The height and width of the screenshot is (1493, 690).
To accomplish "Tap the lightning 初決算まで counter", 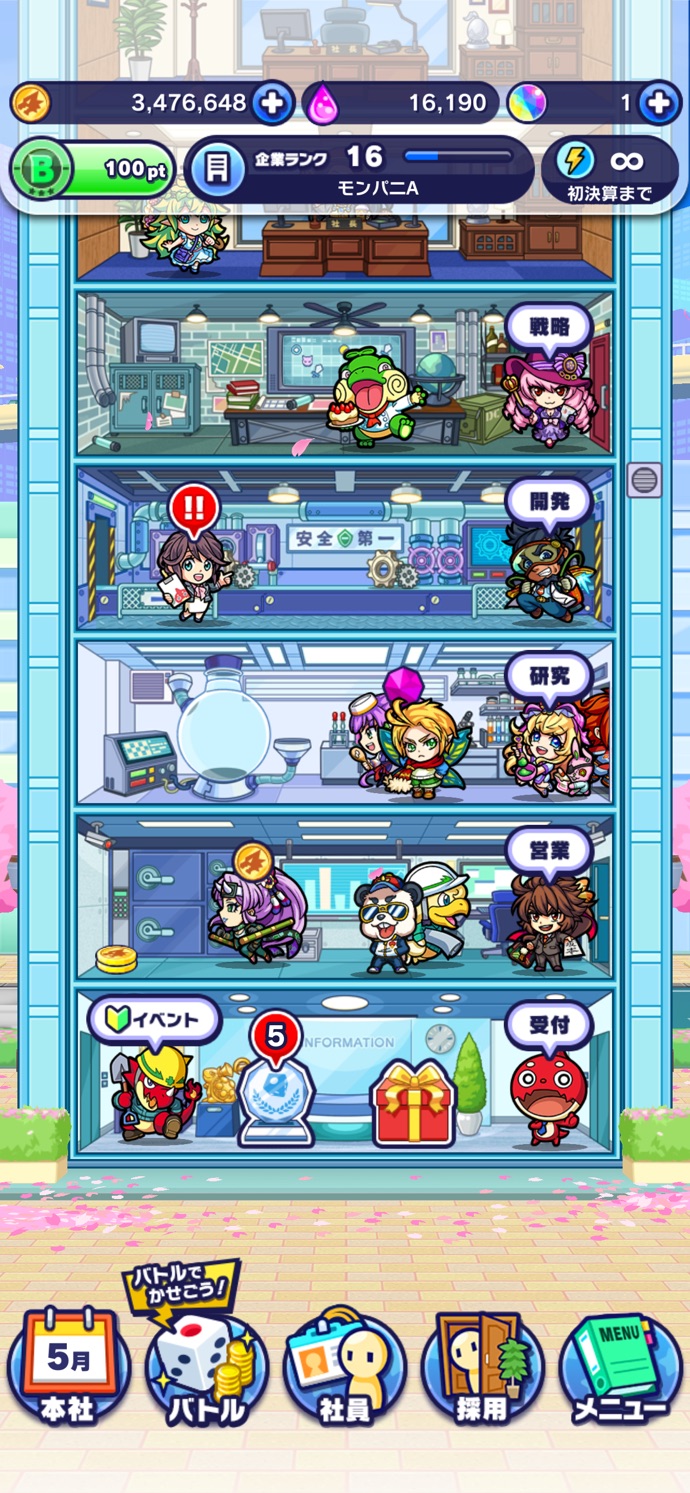I will (608, 170).
